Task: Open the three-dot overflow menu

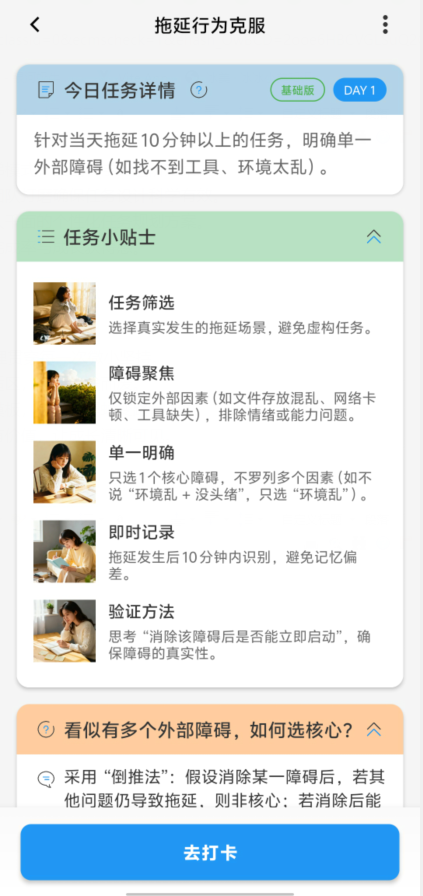Action: (x=385, y=25)
